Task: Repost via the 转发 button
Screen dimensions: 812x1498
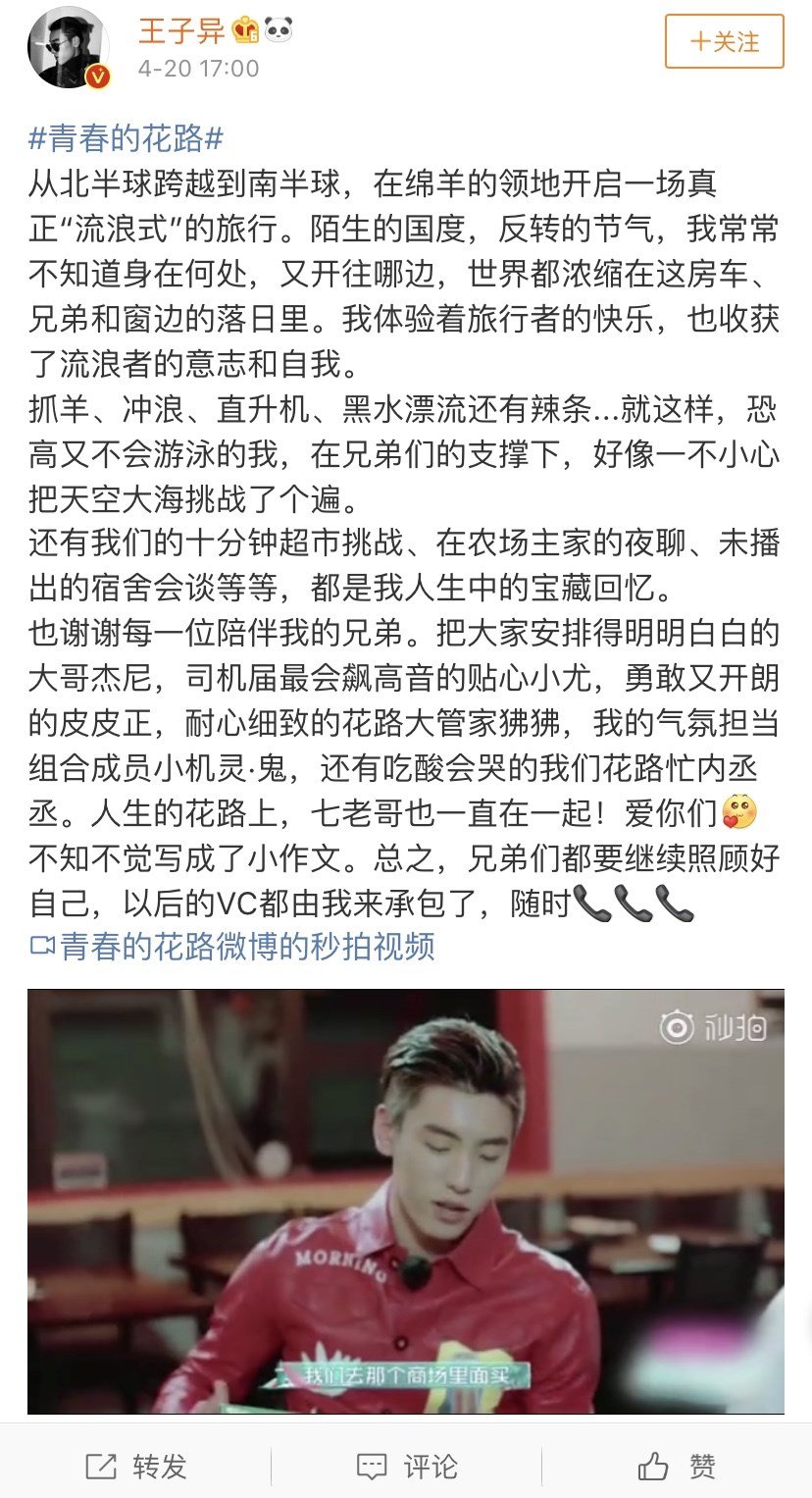Action: (x=135, y=1466)
